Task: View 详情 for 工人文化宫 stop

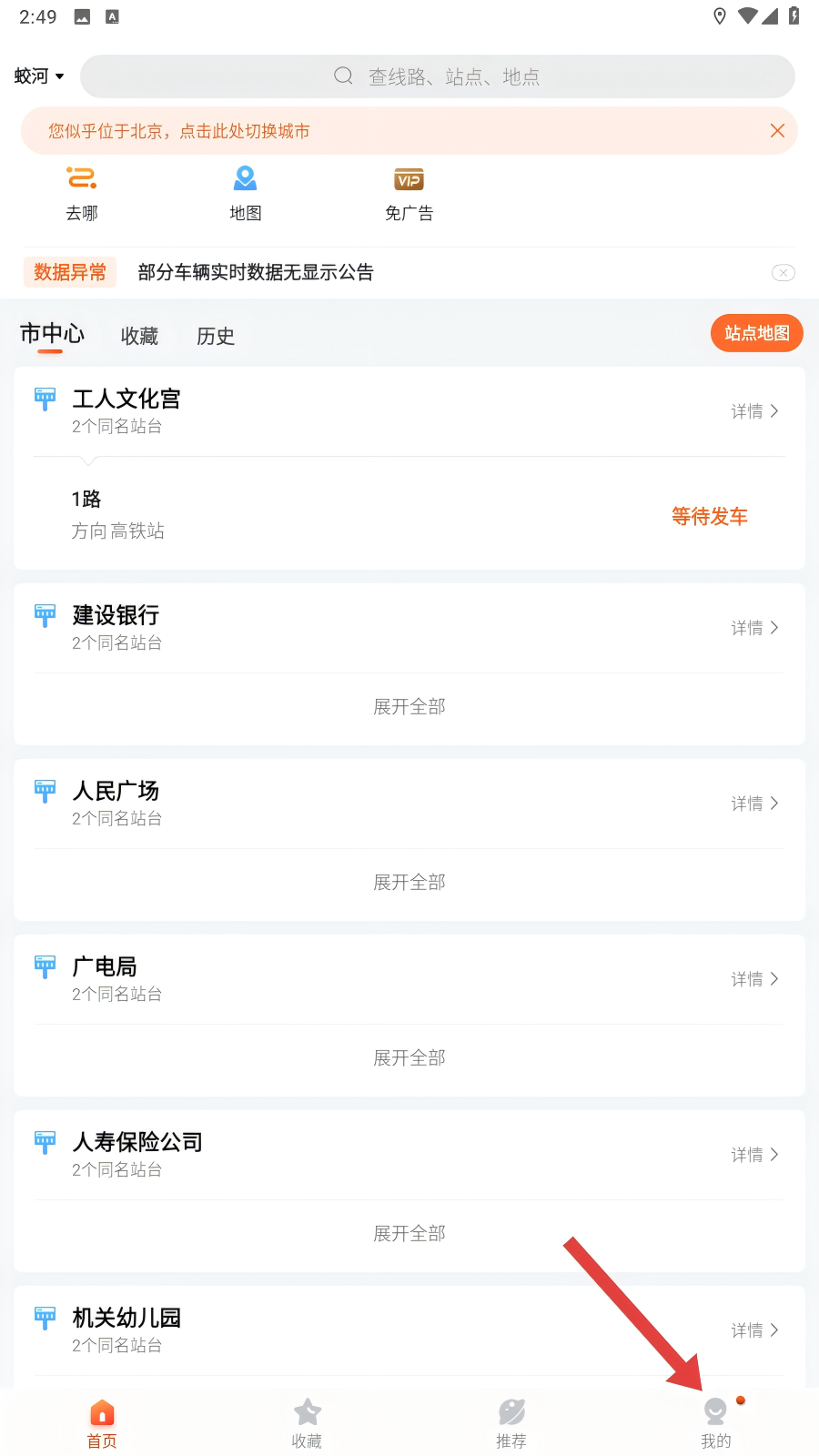Action: (754, 411)
